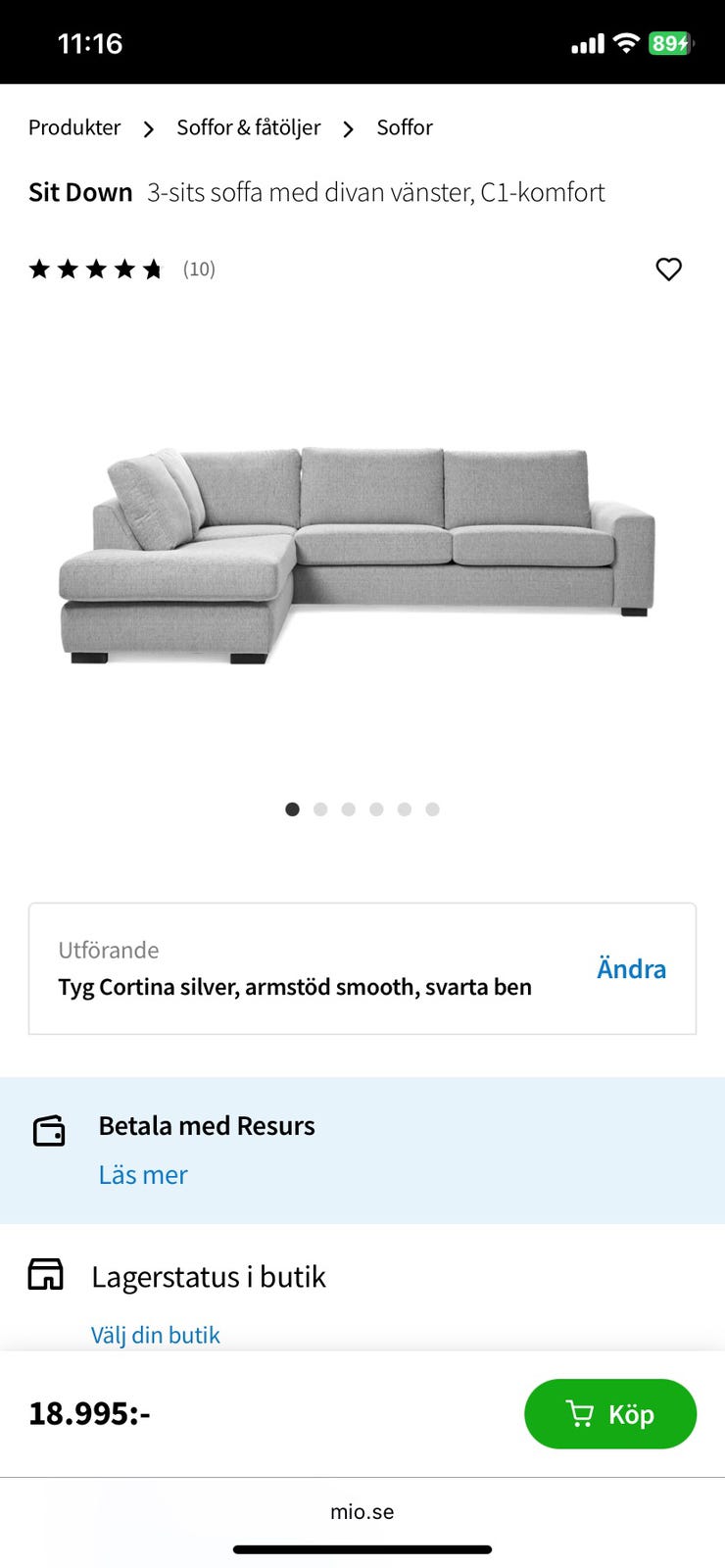This screenshot has height=1568, width=725.
Task: Click the battery indicator showing 89%
Action: [672, 42]
